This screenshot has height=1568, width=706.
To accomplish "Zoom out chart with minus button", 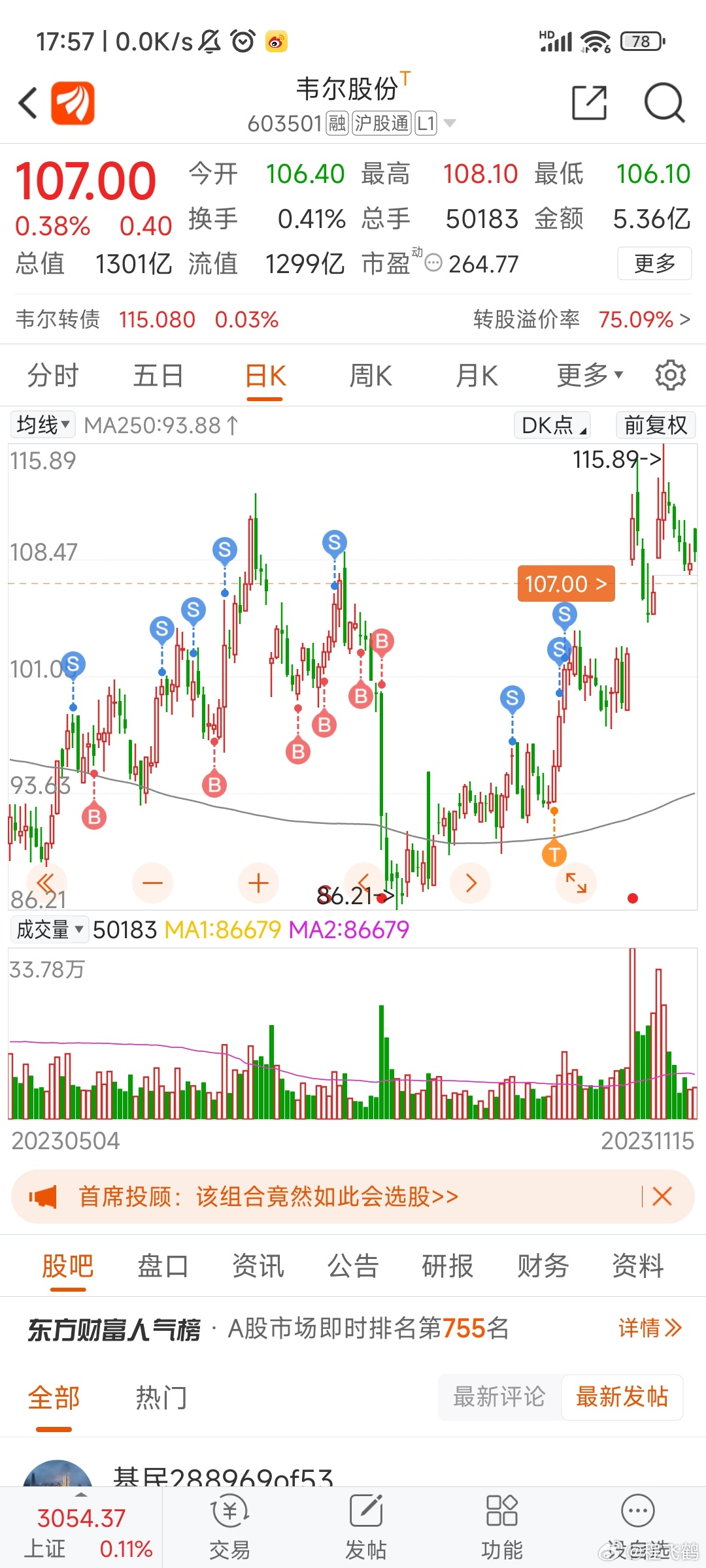I will (152, 883).
